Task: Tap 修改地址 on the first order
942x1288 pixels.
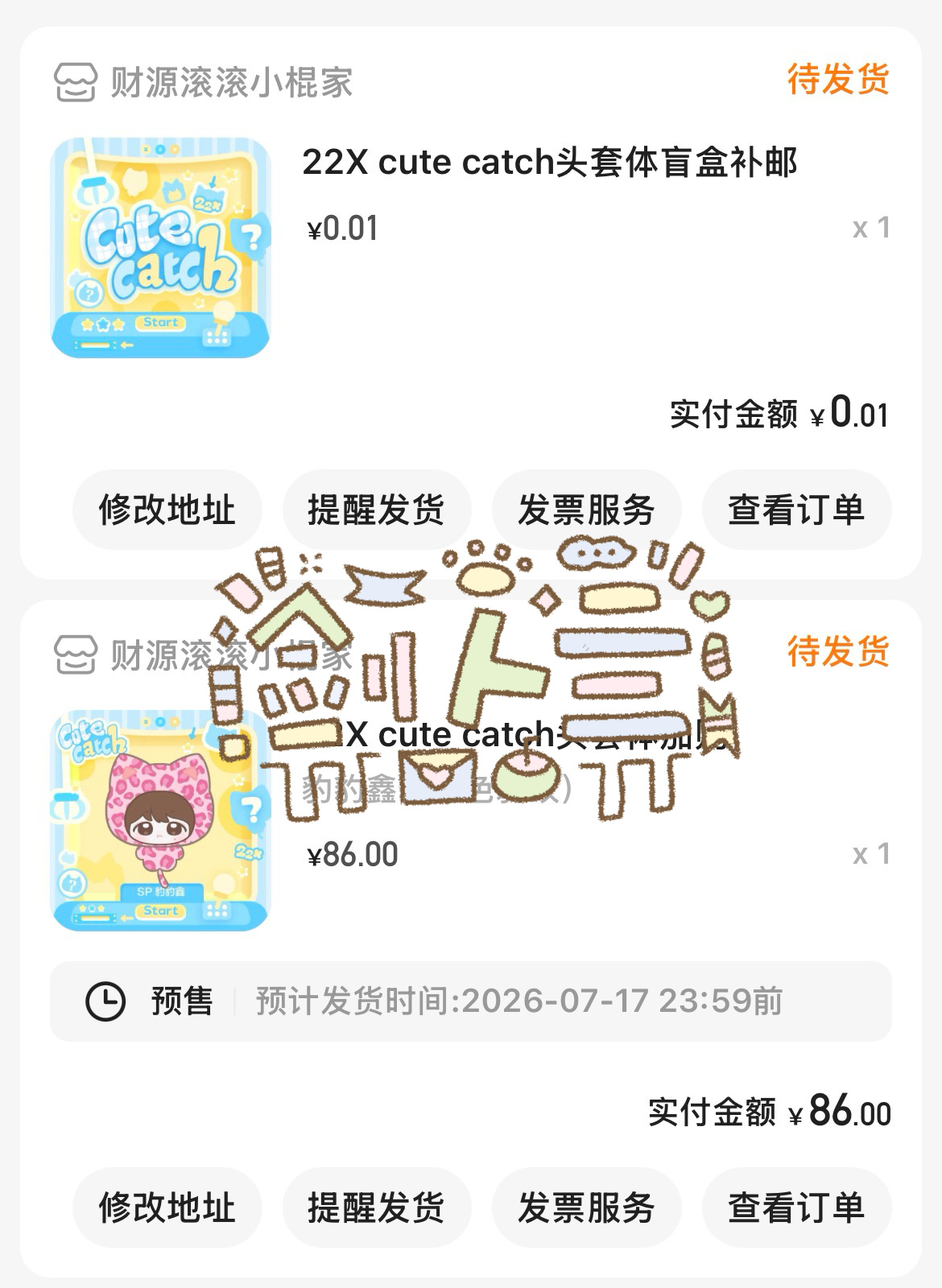Action: coord(167,509)
